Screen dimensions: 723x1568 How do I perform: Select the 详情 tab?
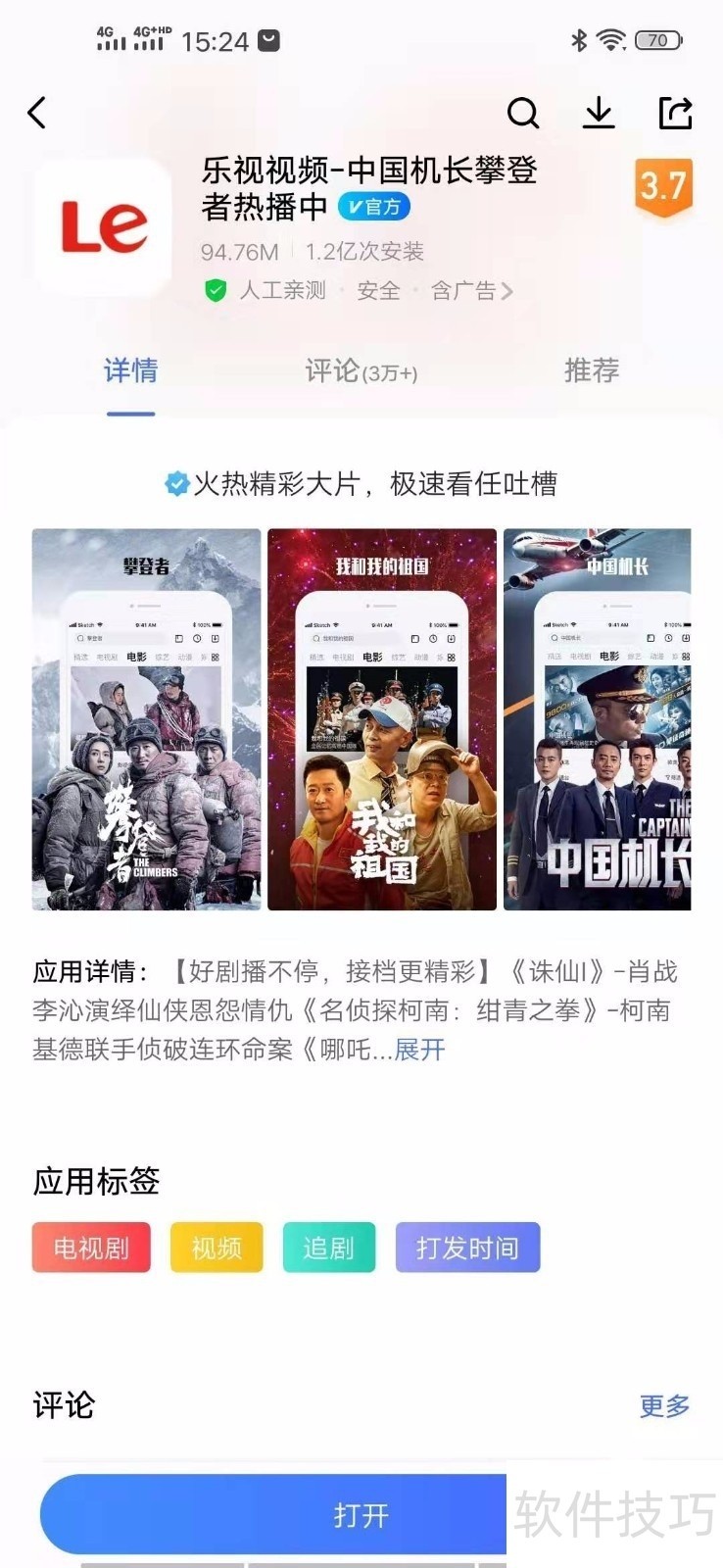point(130,370)
